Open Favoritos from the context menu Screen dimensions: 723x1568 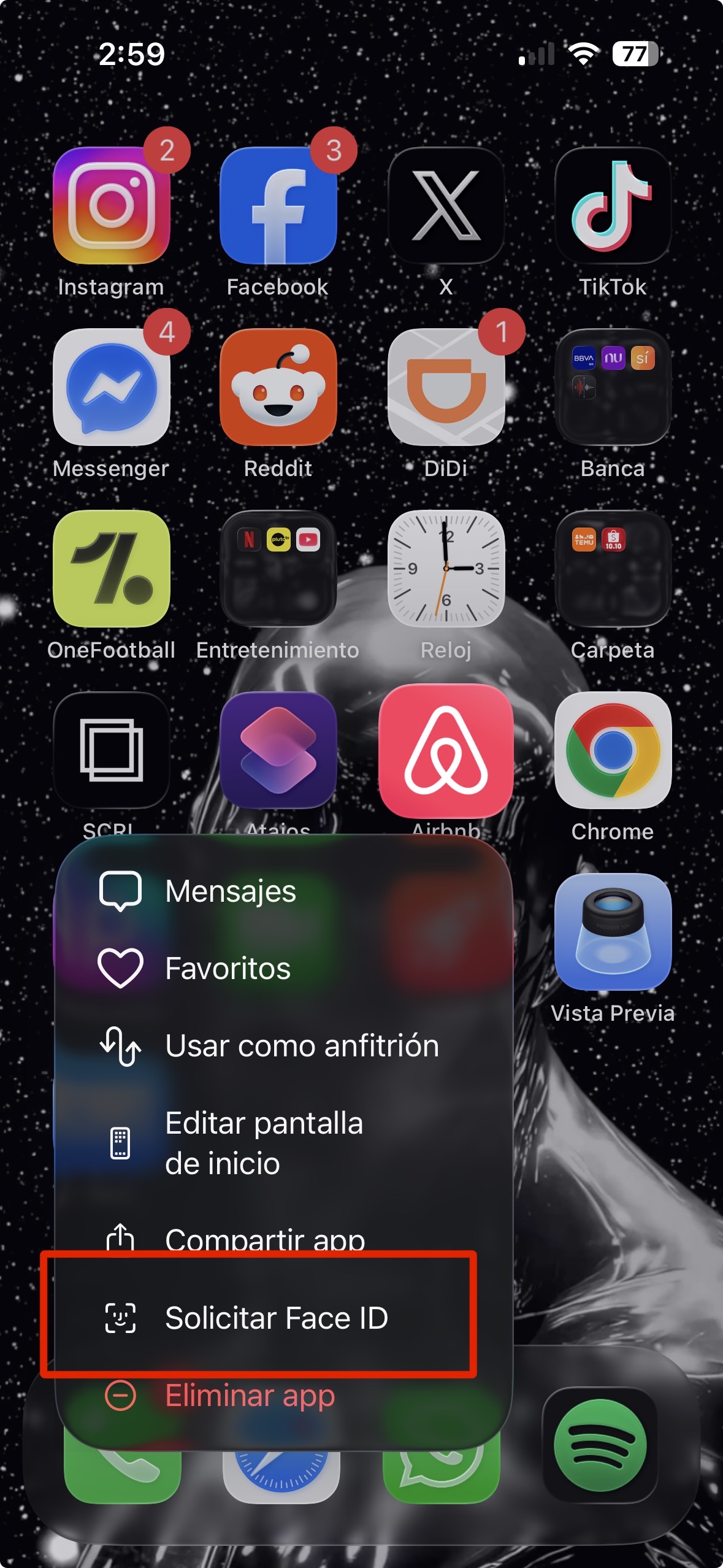pyautogui.click(x=228, y=968)
